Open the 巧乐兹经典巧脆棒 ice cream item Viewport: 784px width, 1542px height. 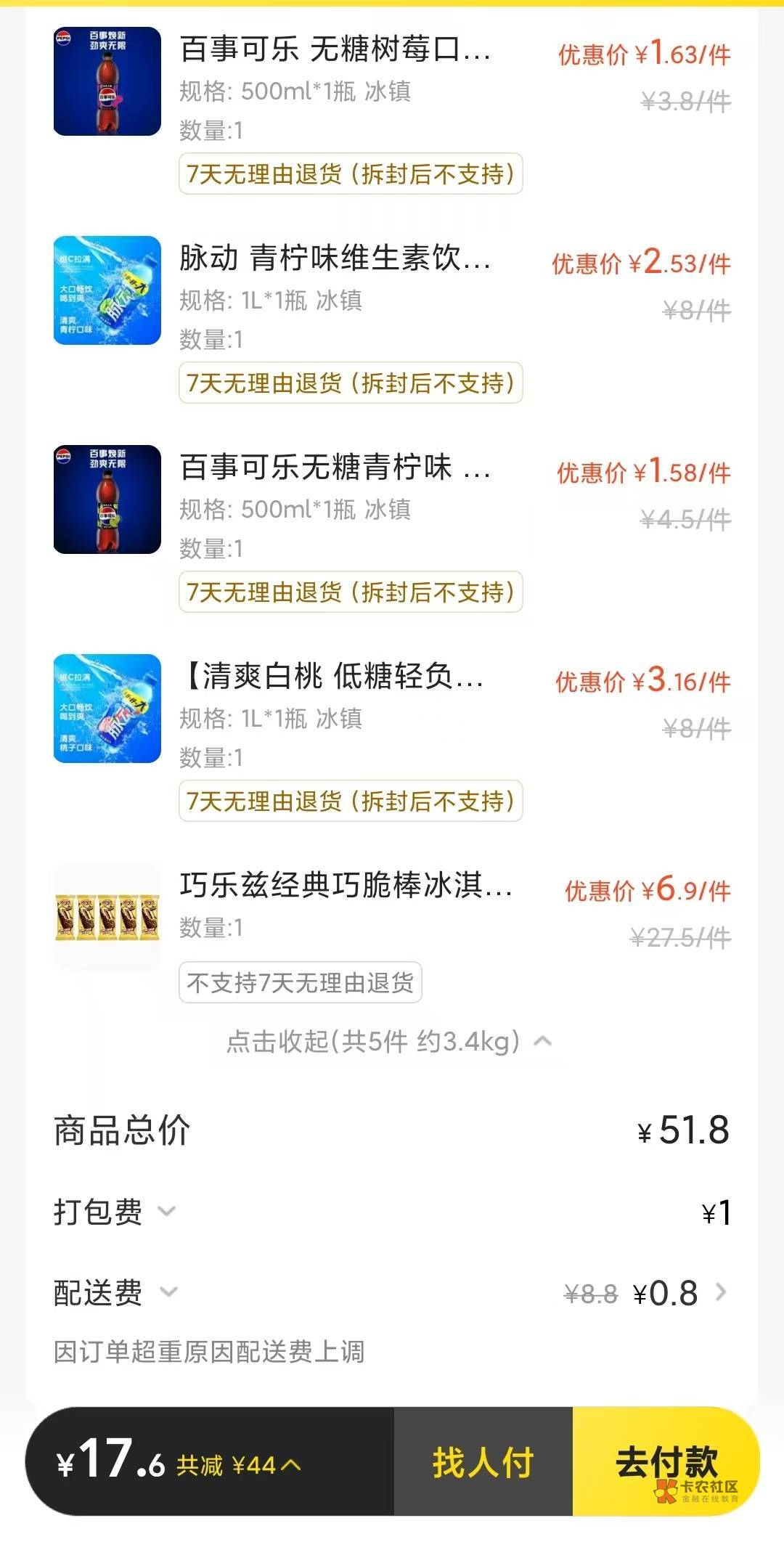(x=346, y=886)
